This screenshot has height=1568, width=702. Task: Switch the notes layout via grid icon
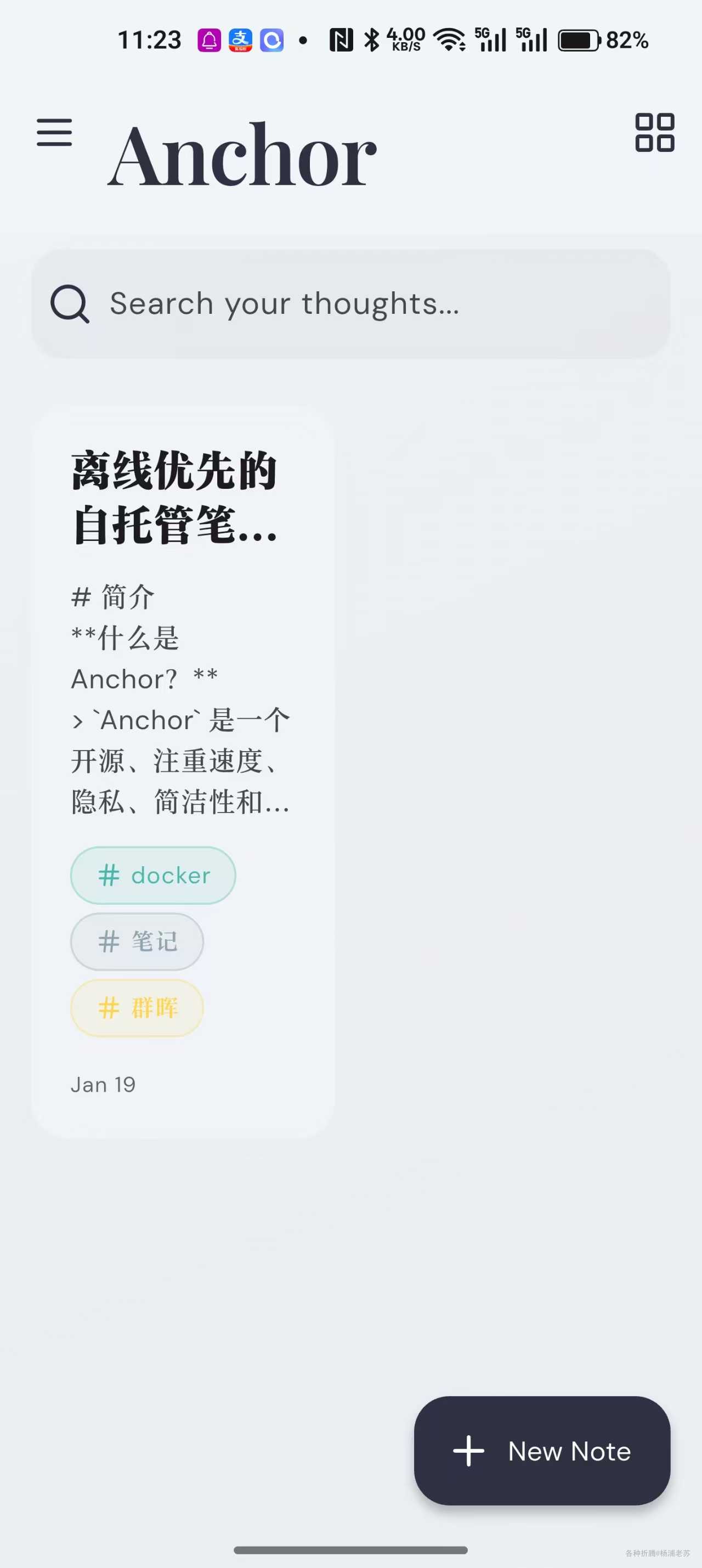tap(654, 132)
